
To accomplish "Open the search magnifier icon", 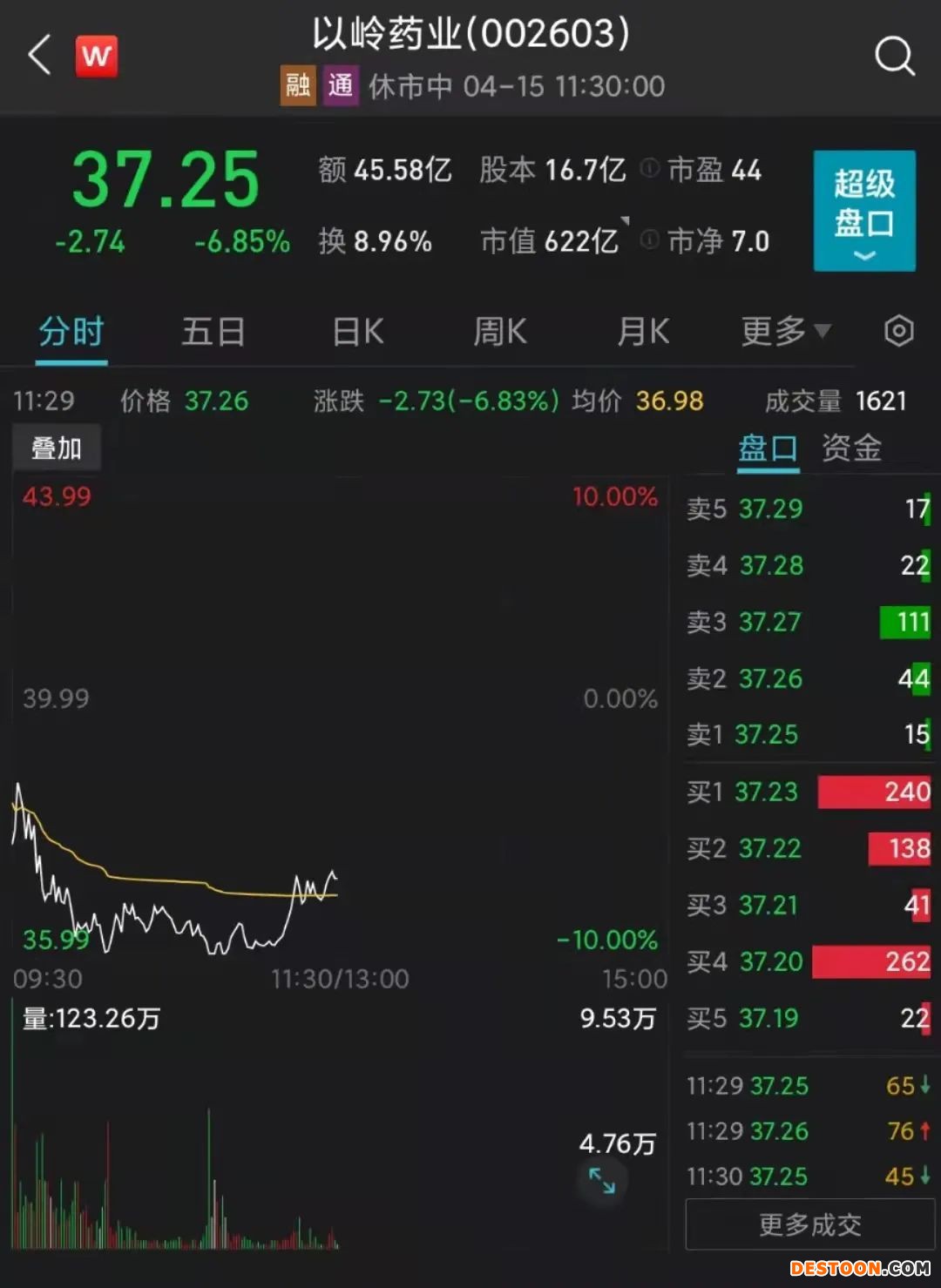I will point(894,57).
